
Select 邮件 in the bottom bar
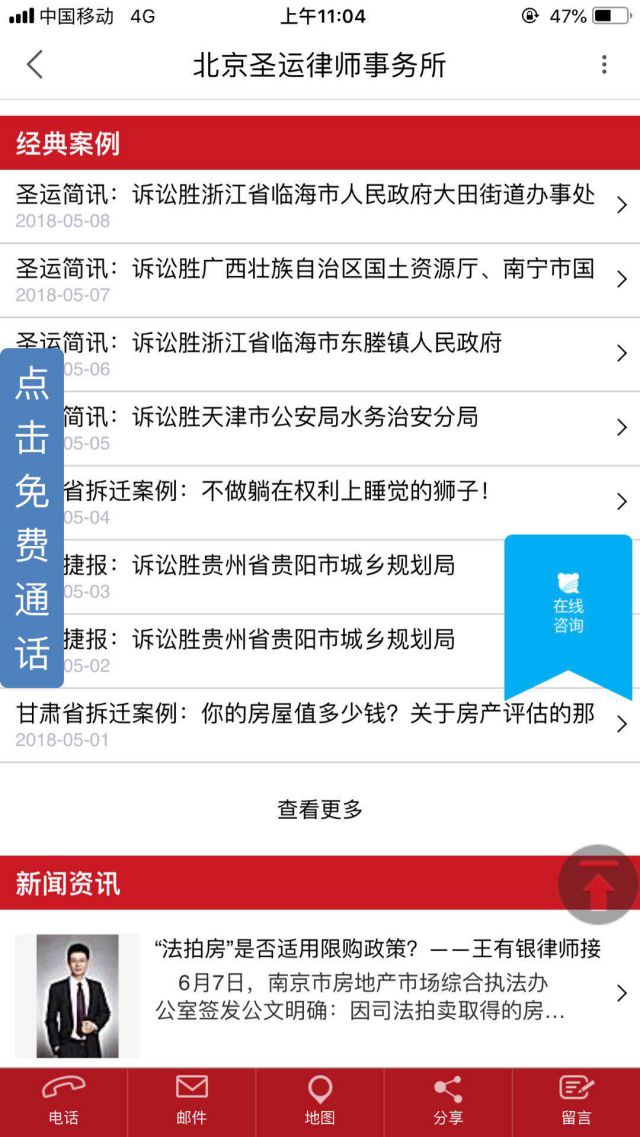tap(191, 1100)
